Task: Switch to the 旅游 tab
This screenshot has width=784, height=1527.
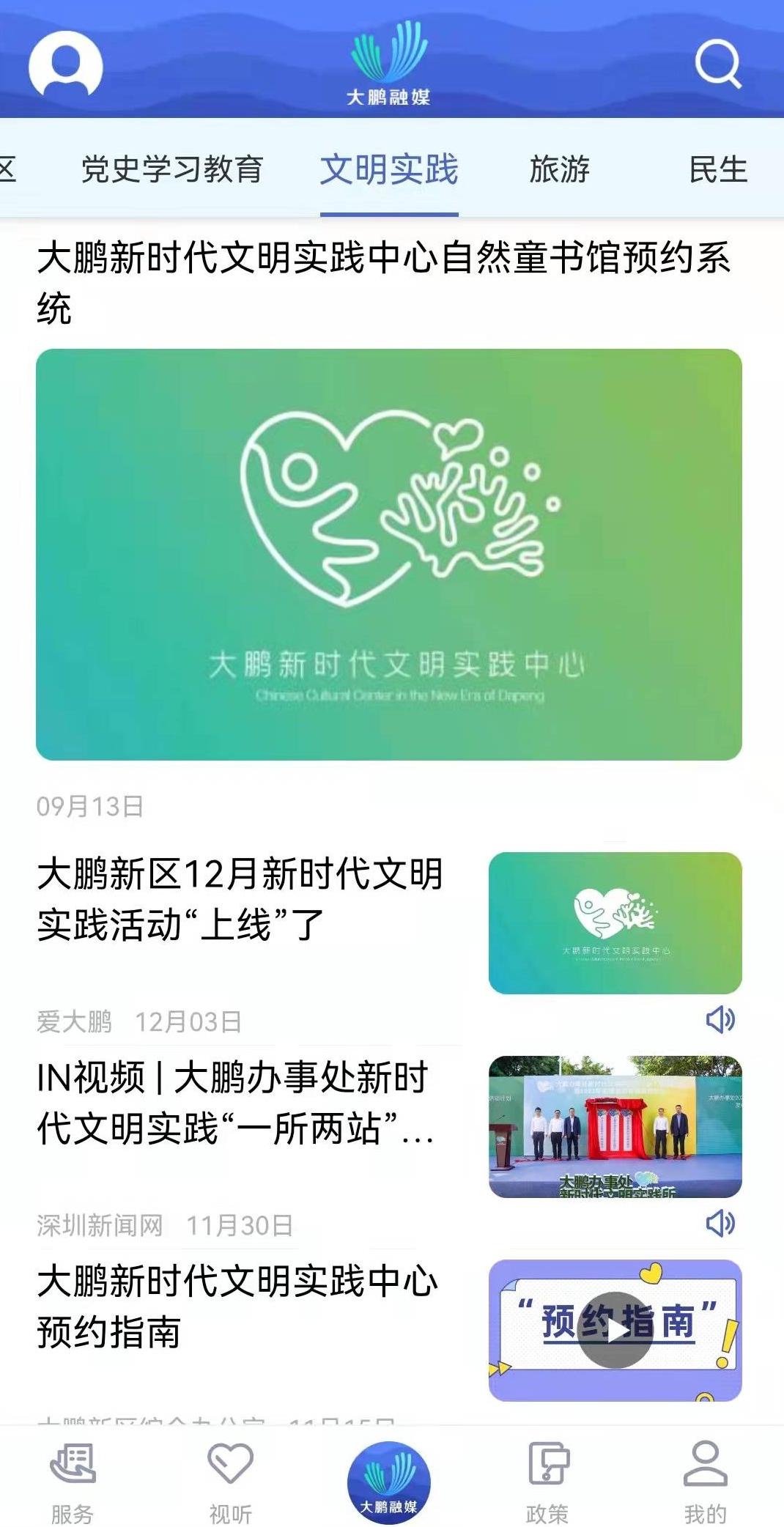Action: [x=559, y=169]
